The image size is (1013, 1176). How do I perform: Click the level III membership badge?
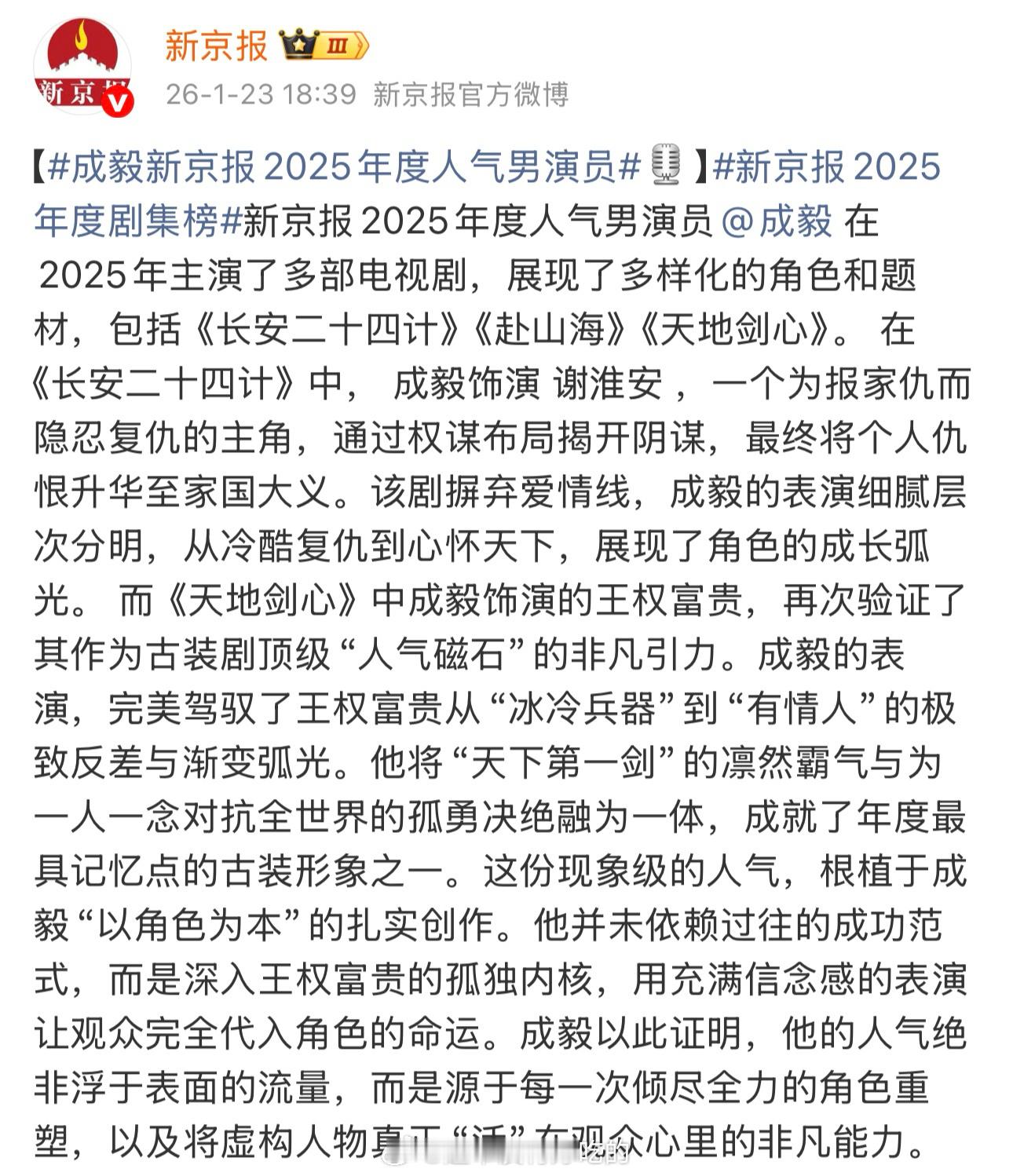tap(338, 43)
